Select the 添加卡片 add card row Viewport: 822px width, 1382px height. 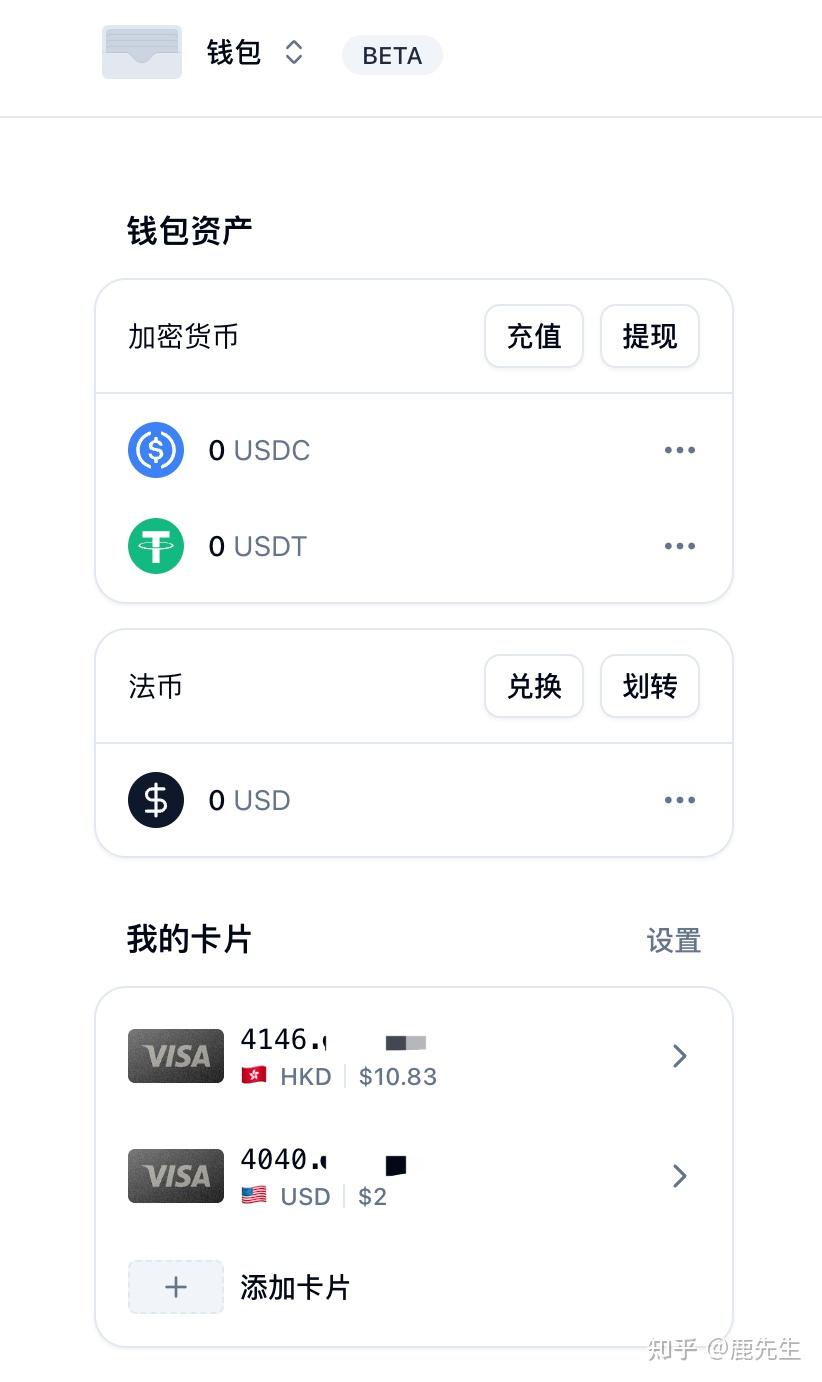294,1287
